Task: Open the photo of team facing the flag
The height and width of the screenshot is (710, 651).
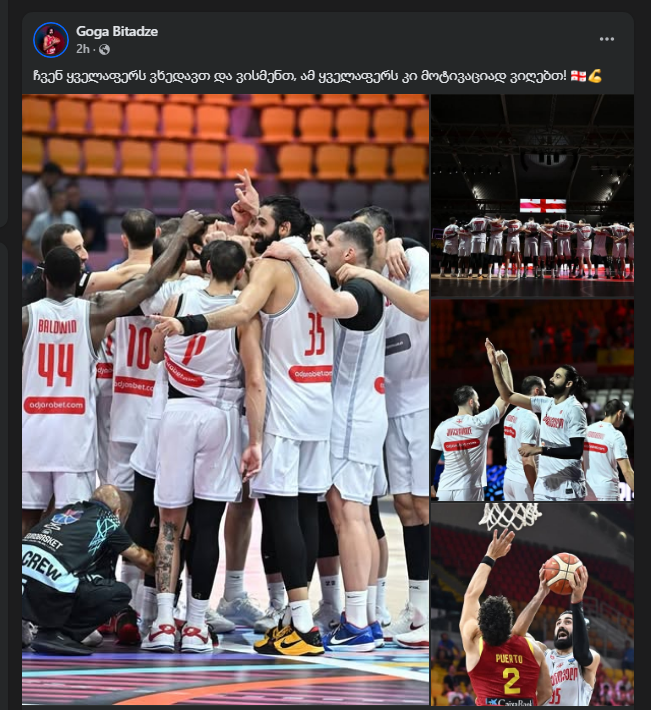Action: coord(532,194)
